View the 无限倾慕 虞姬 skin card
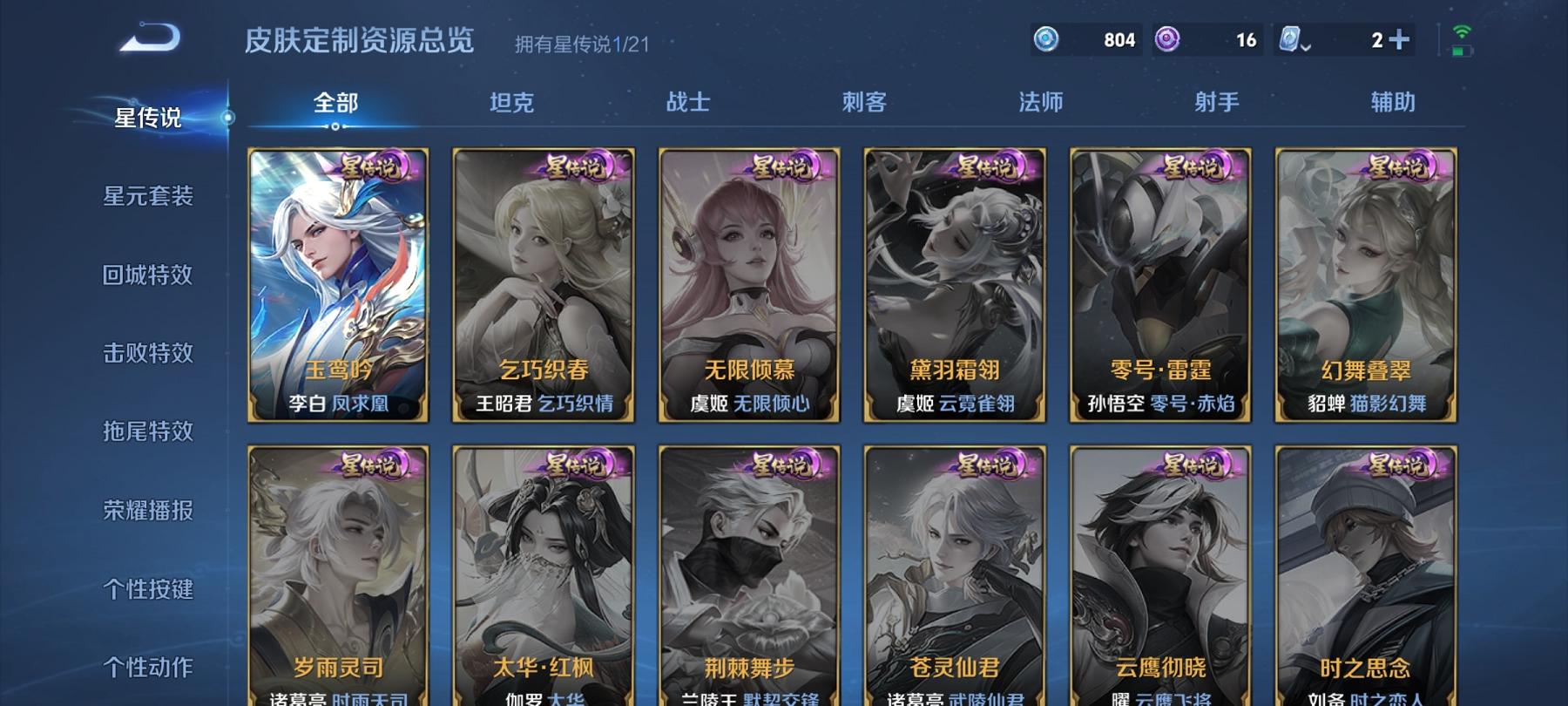 point(749,285)
